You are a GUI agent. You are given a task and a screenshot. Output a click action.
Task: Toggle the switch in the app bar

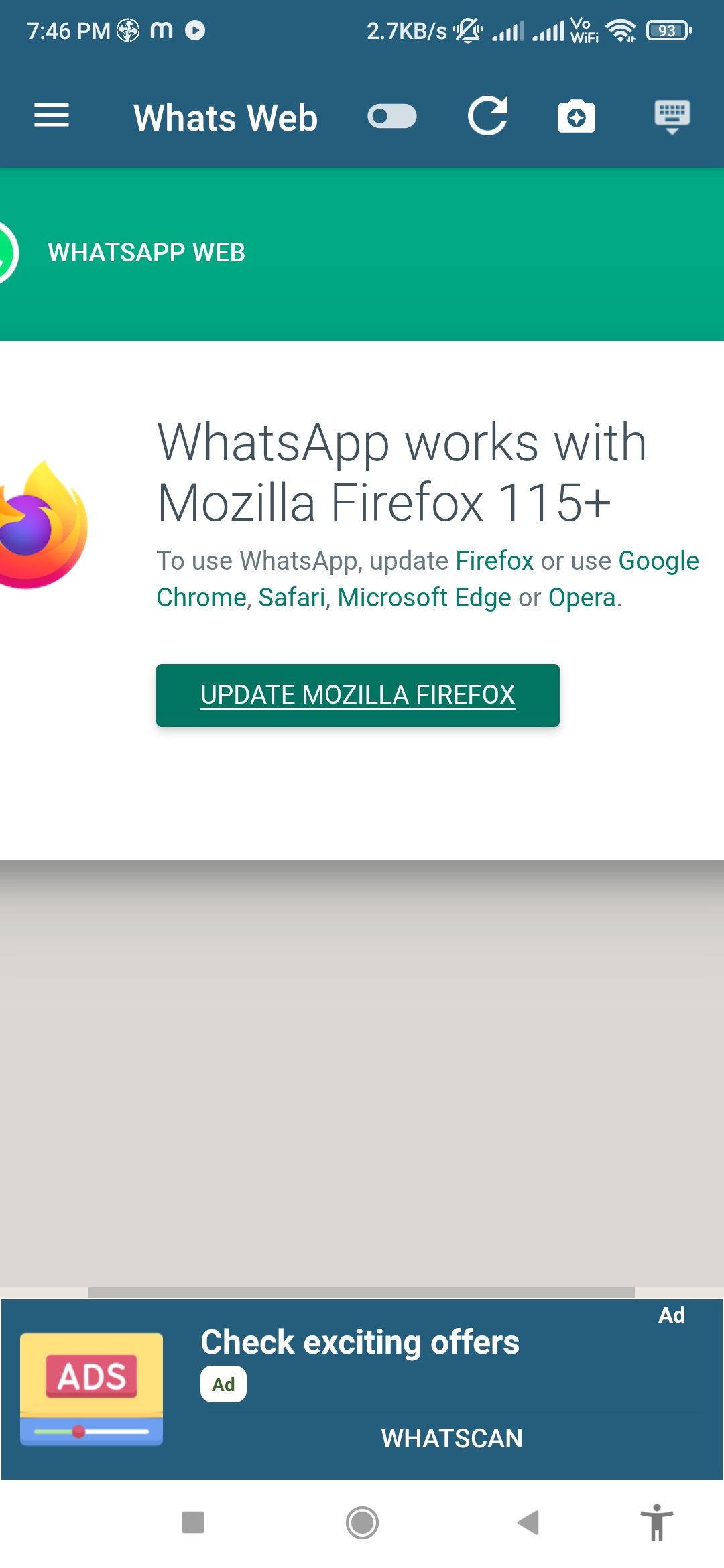pos(392,117)
